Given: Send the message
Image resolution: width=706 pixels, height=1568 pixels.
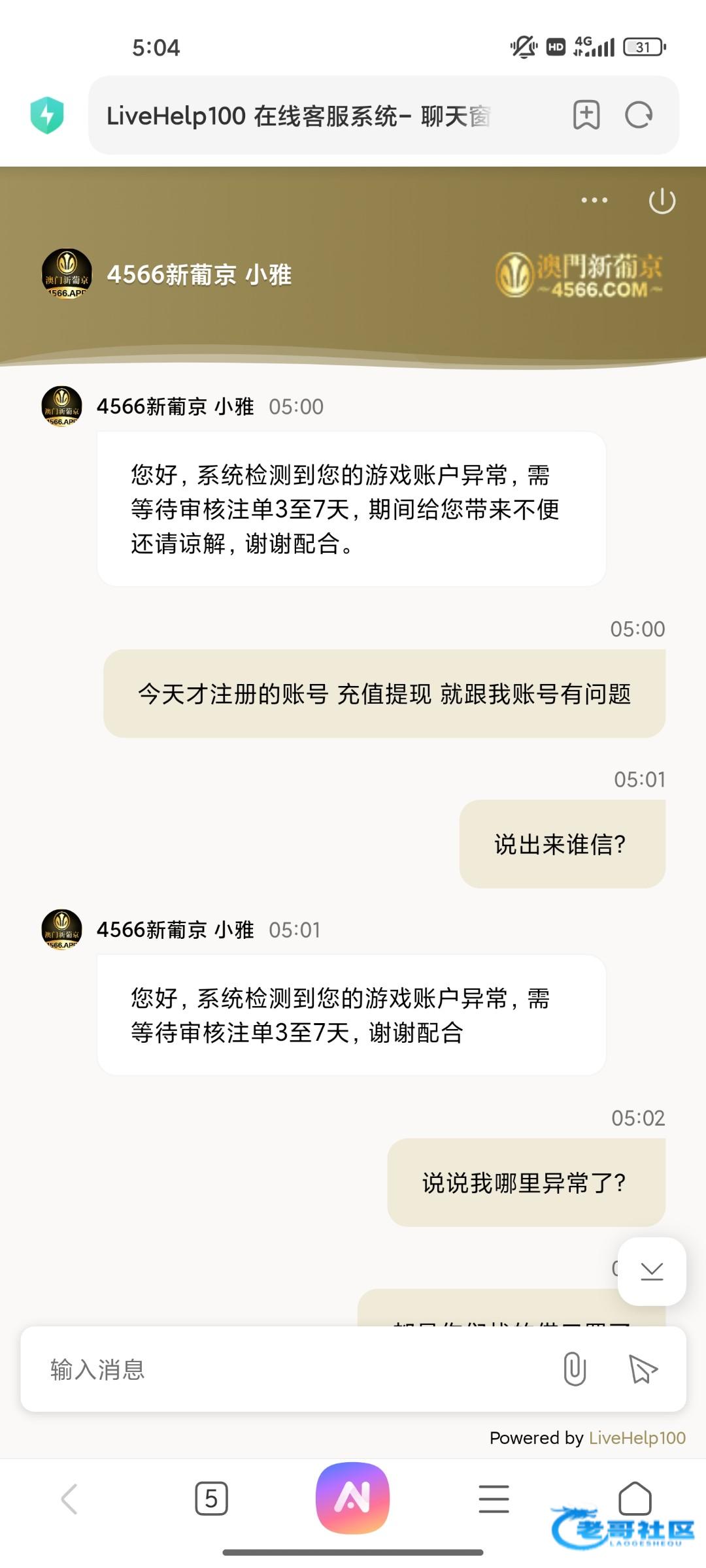Looking at the screenshot, I should (643, 1369).
